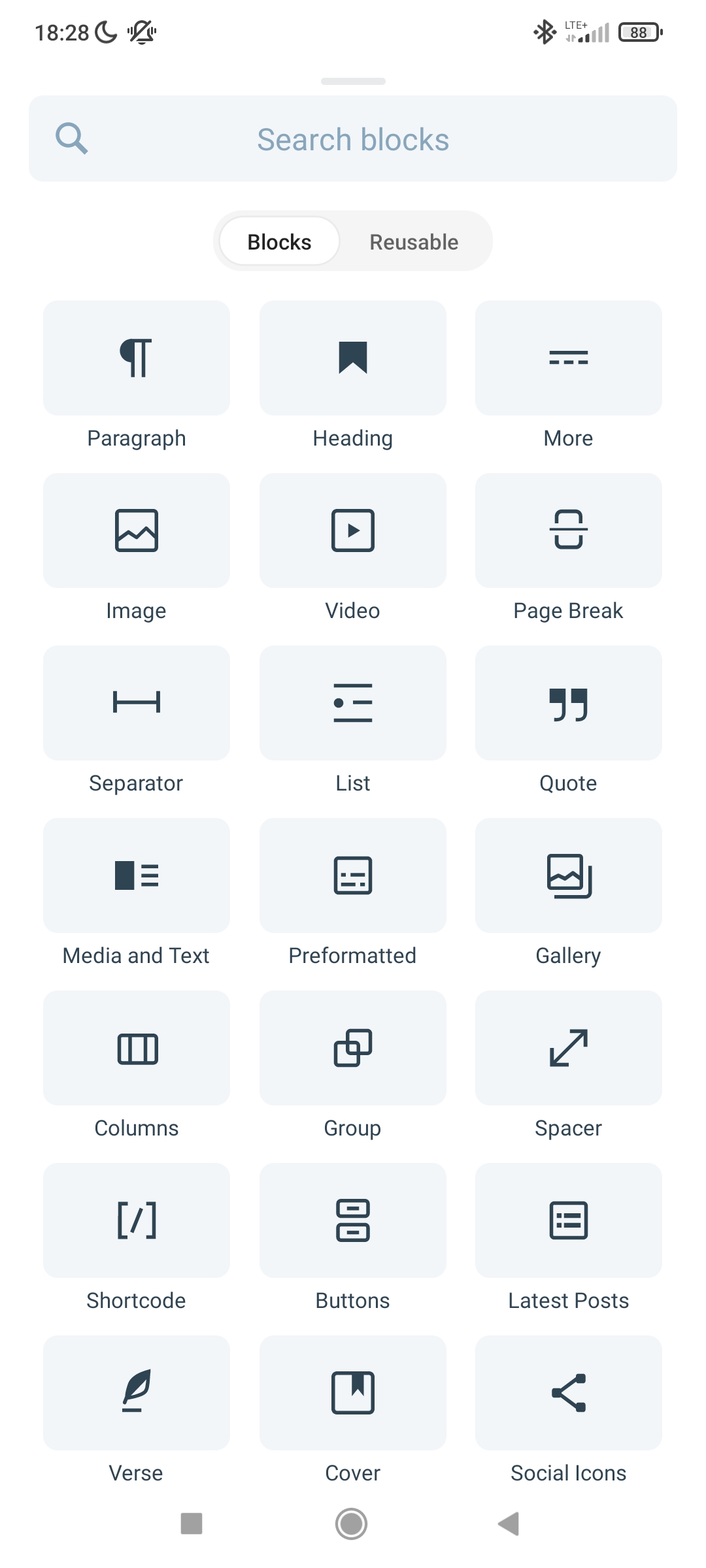The image size is (706, 1568).
Task: Choose the Latest Posts block
Action: pos(569,1221)
